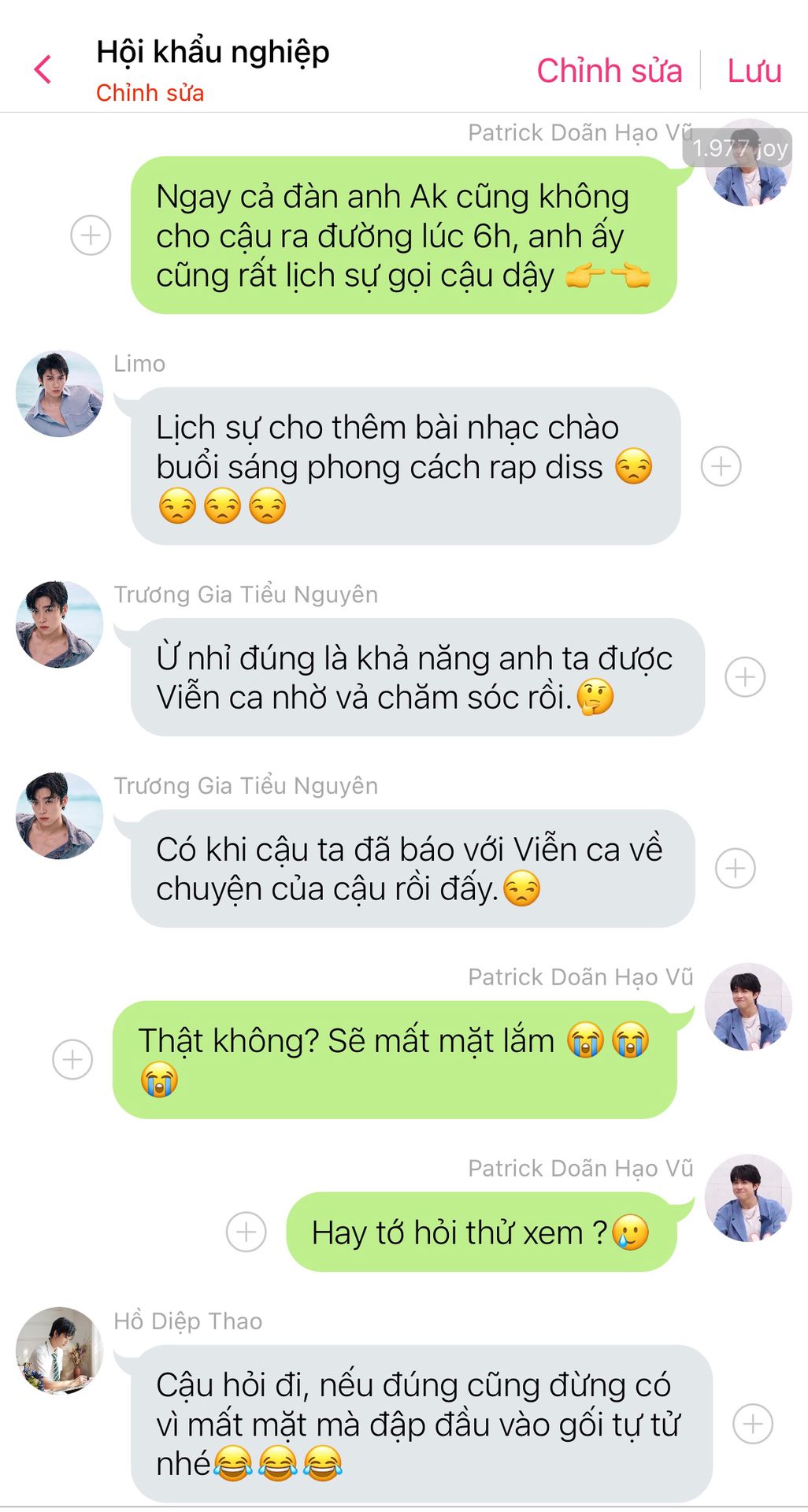Viewport: 808px width, 1512px height.
Task: Tap plus beside the 'Thật không?' message
Action: (x=72, y=1059)
